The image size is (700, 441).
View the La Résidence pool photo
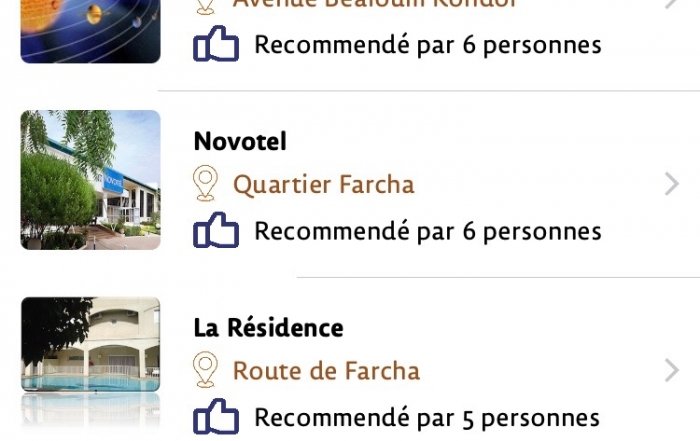click(90, 358)
